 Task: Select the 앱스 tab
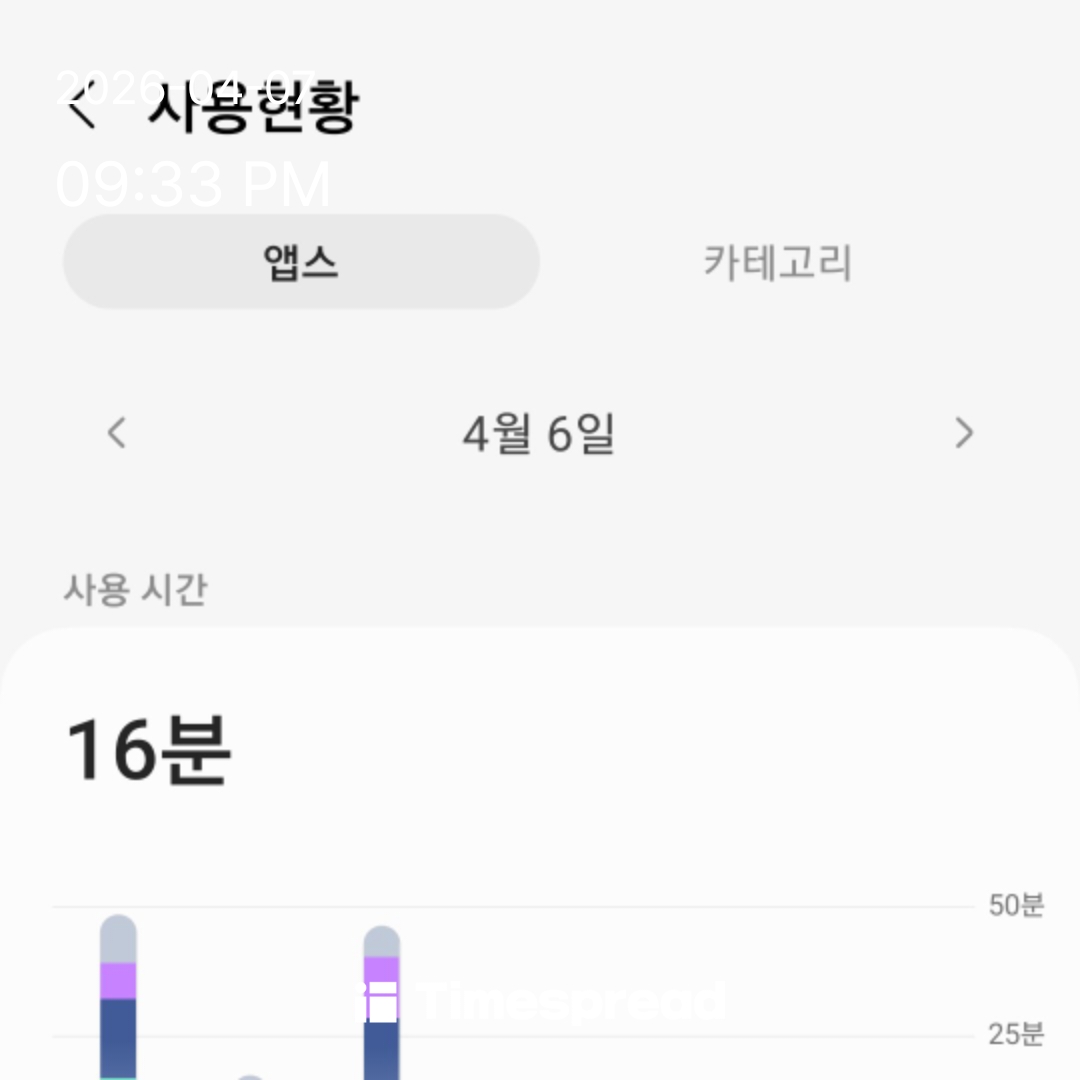(301, 262)
